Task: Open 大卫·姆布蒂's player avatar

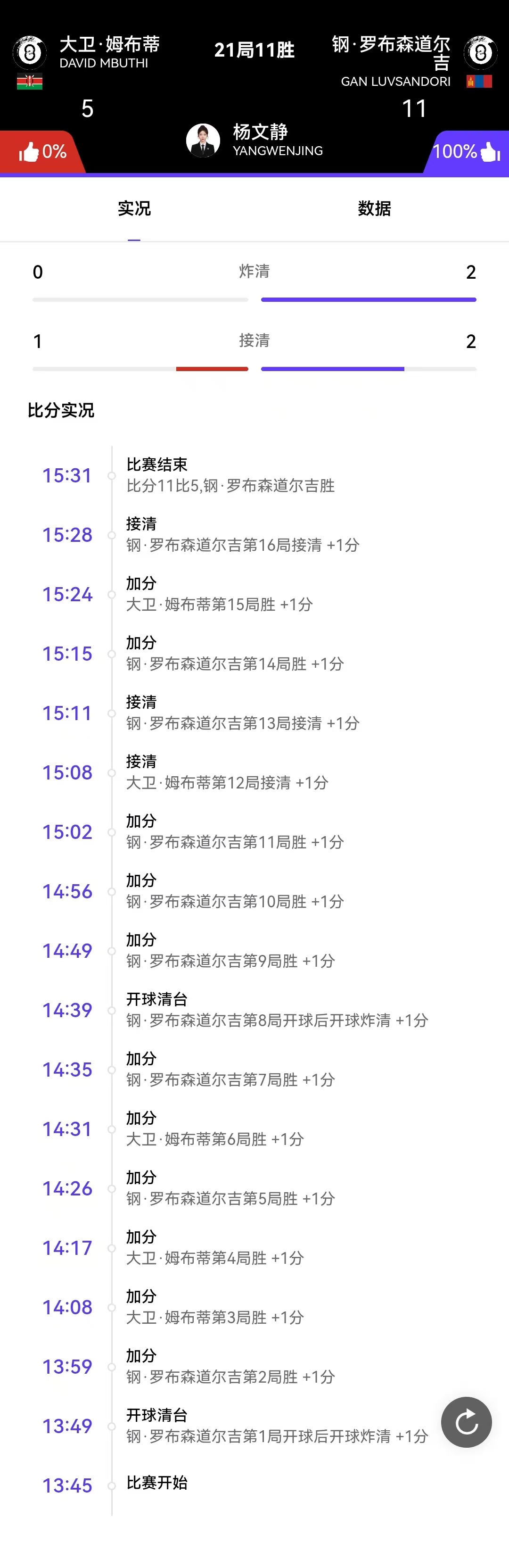Action: [x=29, y=52]
